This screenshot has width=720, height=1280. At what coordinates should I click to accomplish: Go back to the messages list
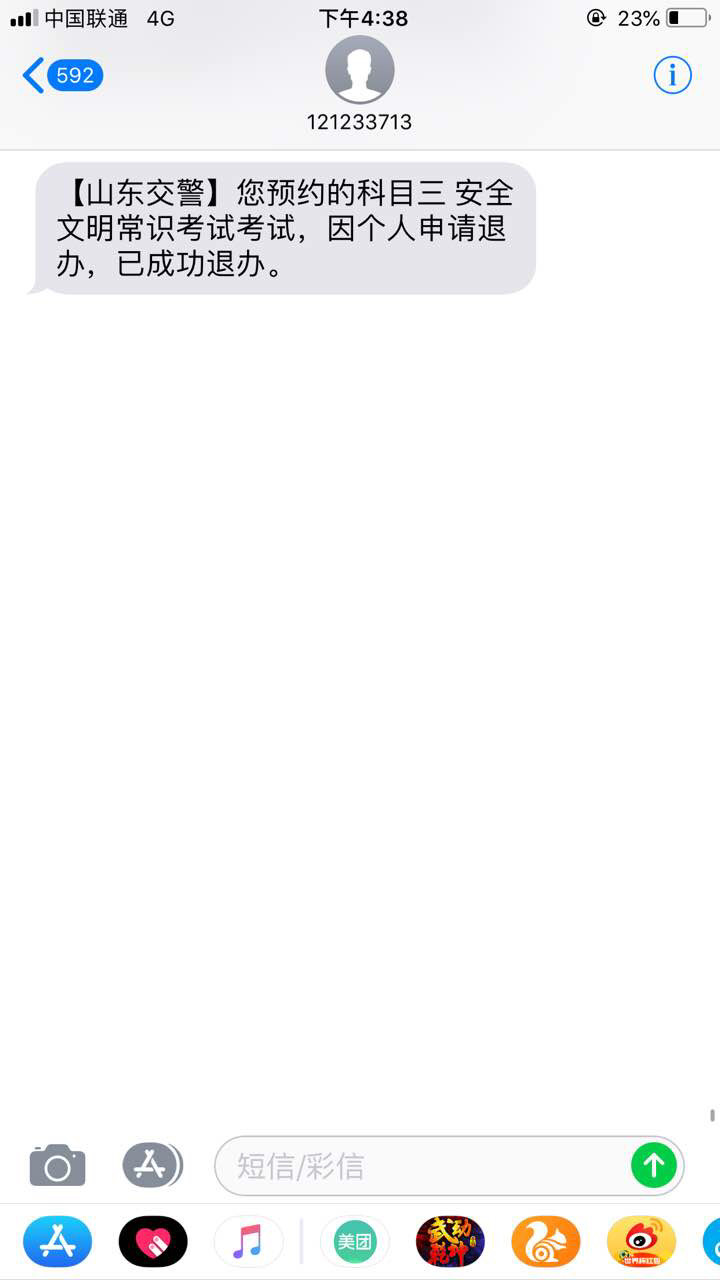62,76
